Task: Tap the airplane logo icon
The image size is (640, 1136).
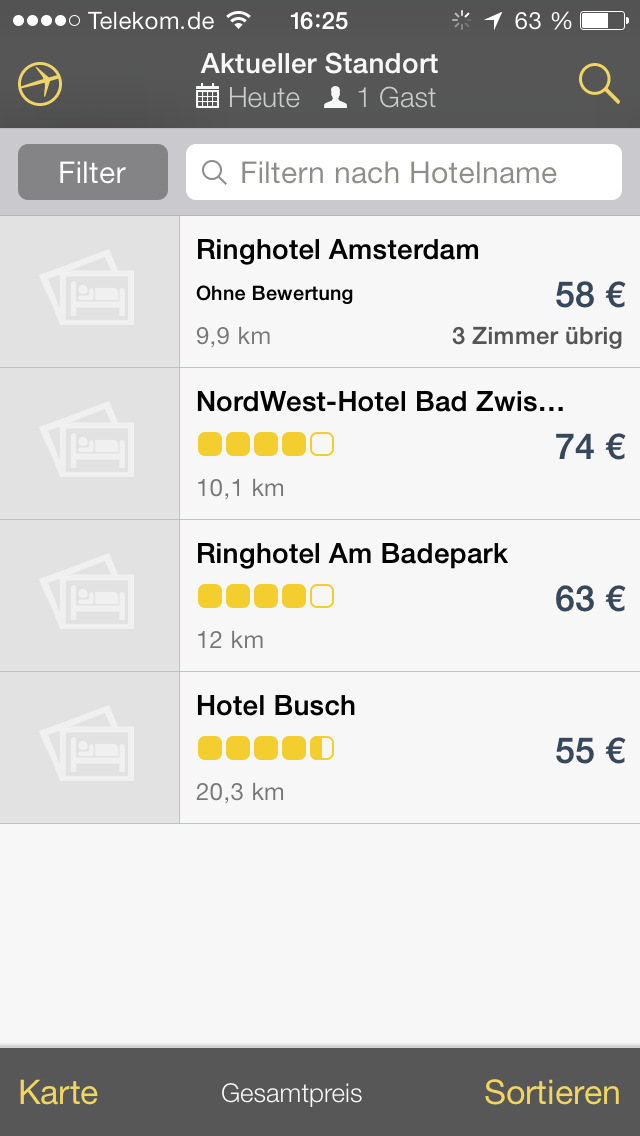Action: [40, 85]
